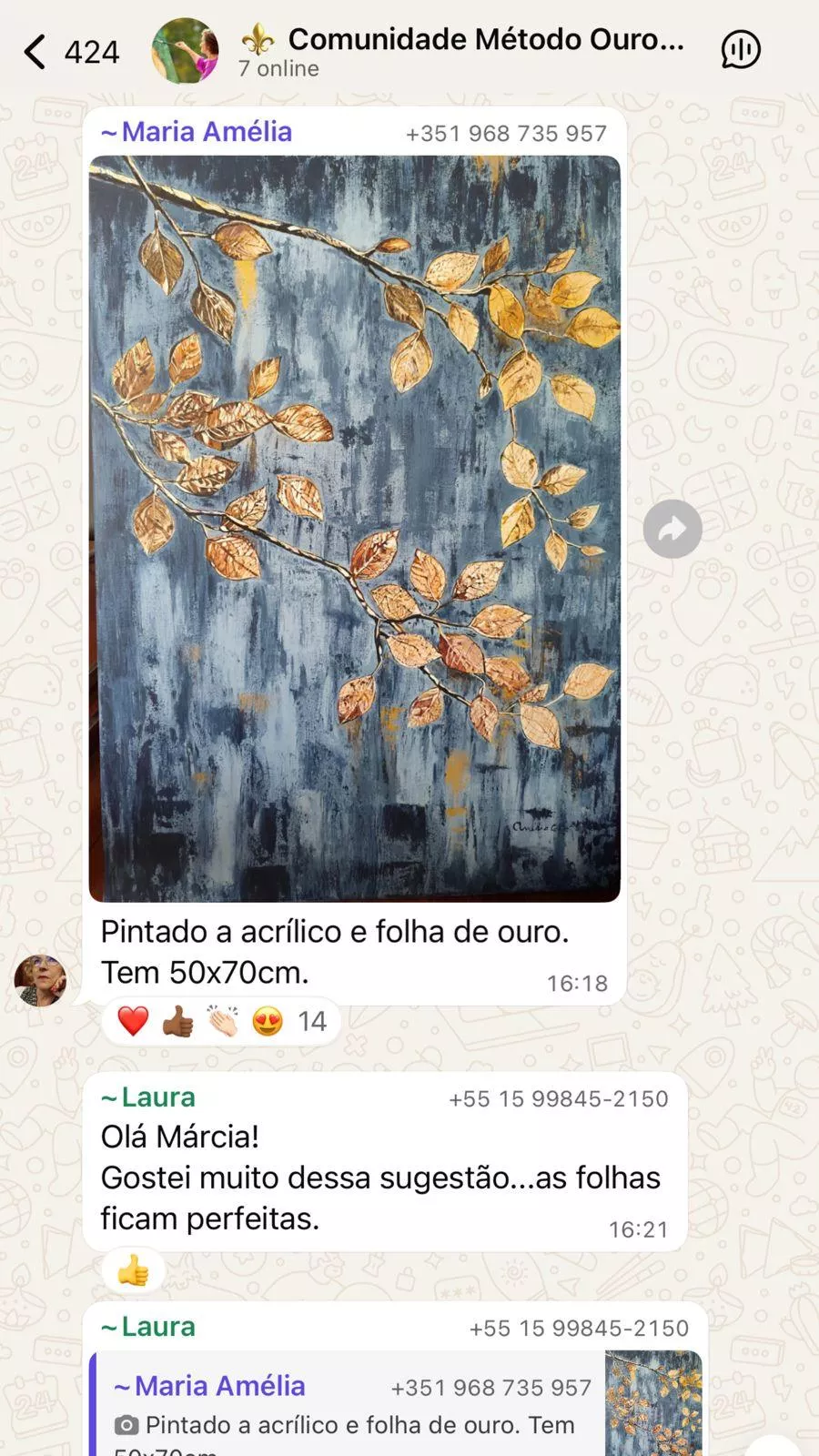The image size is (819, 1456).
Task: Forward the painting photo message
Action: pos(672,529)
